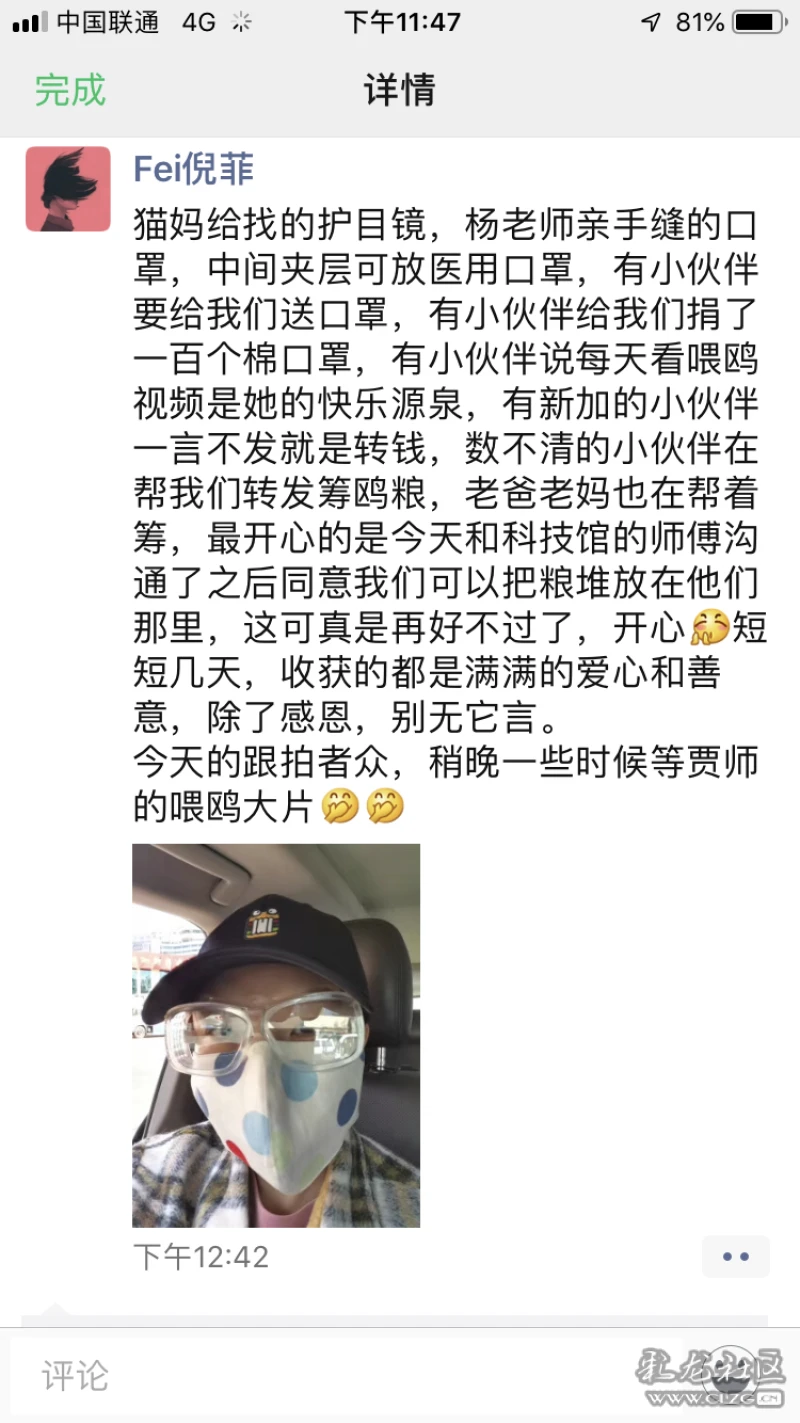Tap the 评论 comment input field
Viewport: 800px width, 1423px height.
(x=330, y=1376)
